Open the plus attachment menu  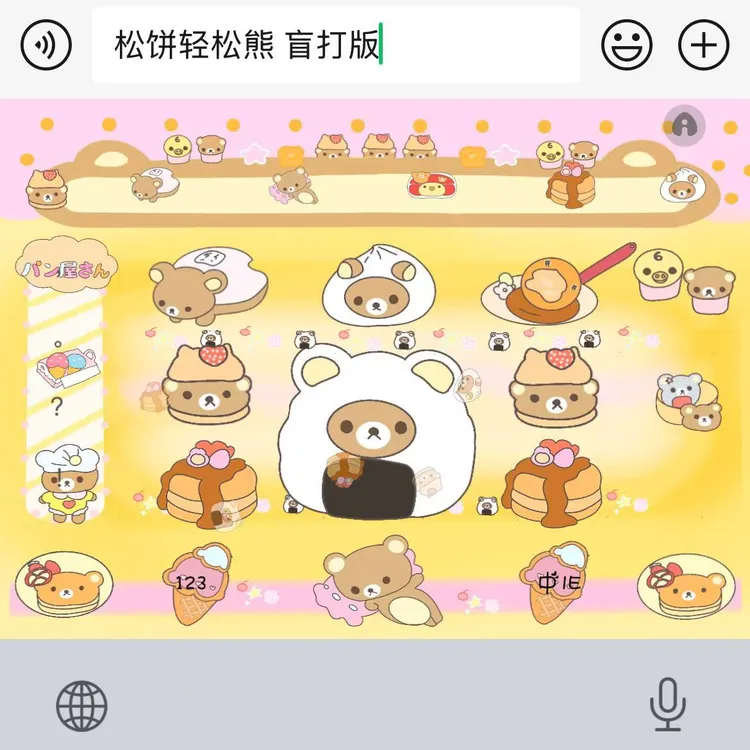pyautogui.click(x=704, y=45)
